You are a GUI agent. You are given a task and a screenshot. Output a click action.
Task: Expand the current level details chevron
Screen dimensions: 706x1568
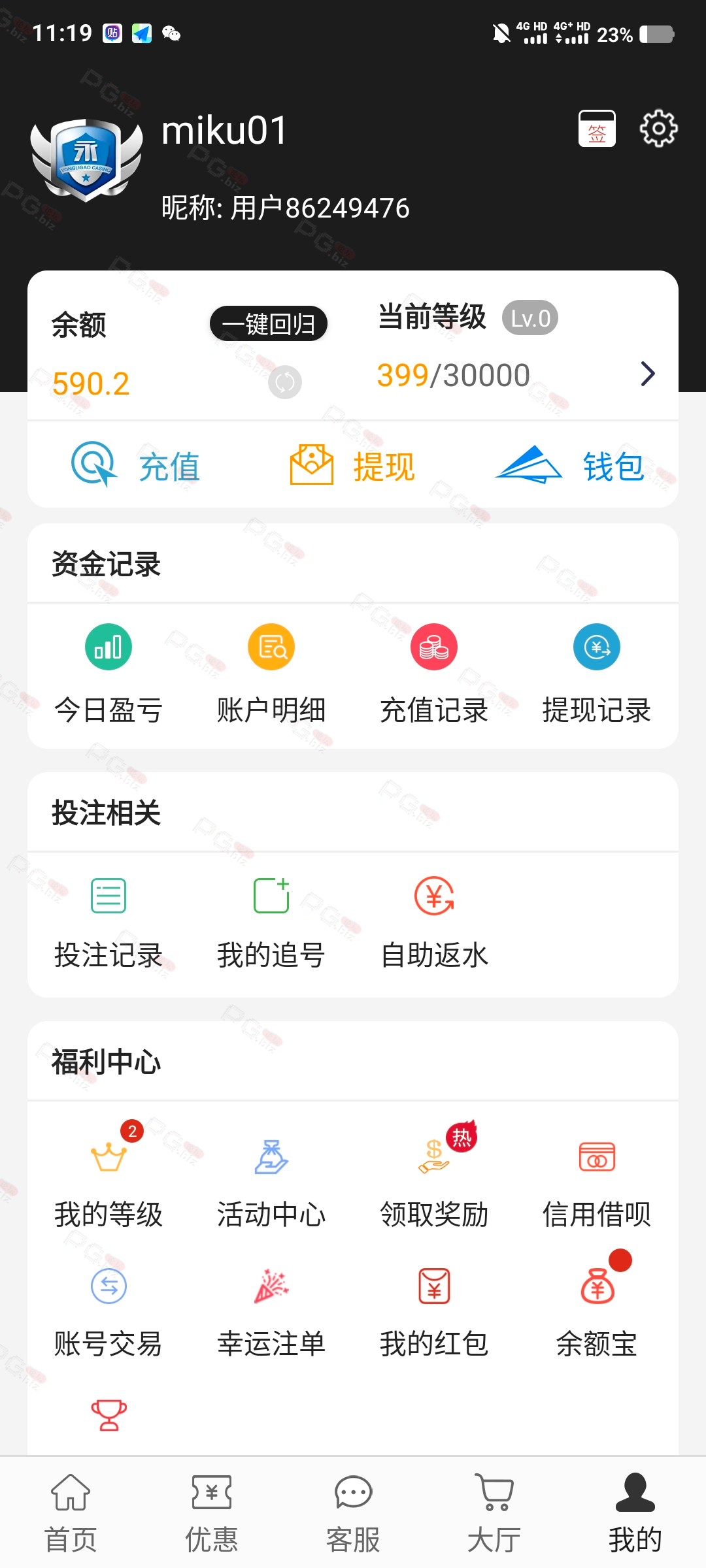pyautogui.click(x=647, y=374)
